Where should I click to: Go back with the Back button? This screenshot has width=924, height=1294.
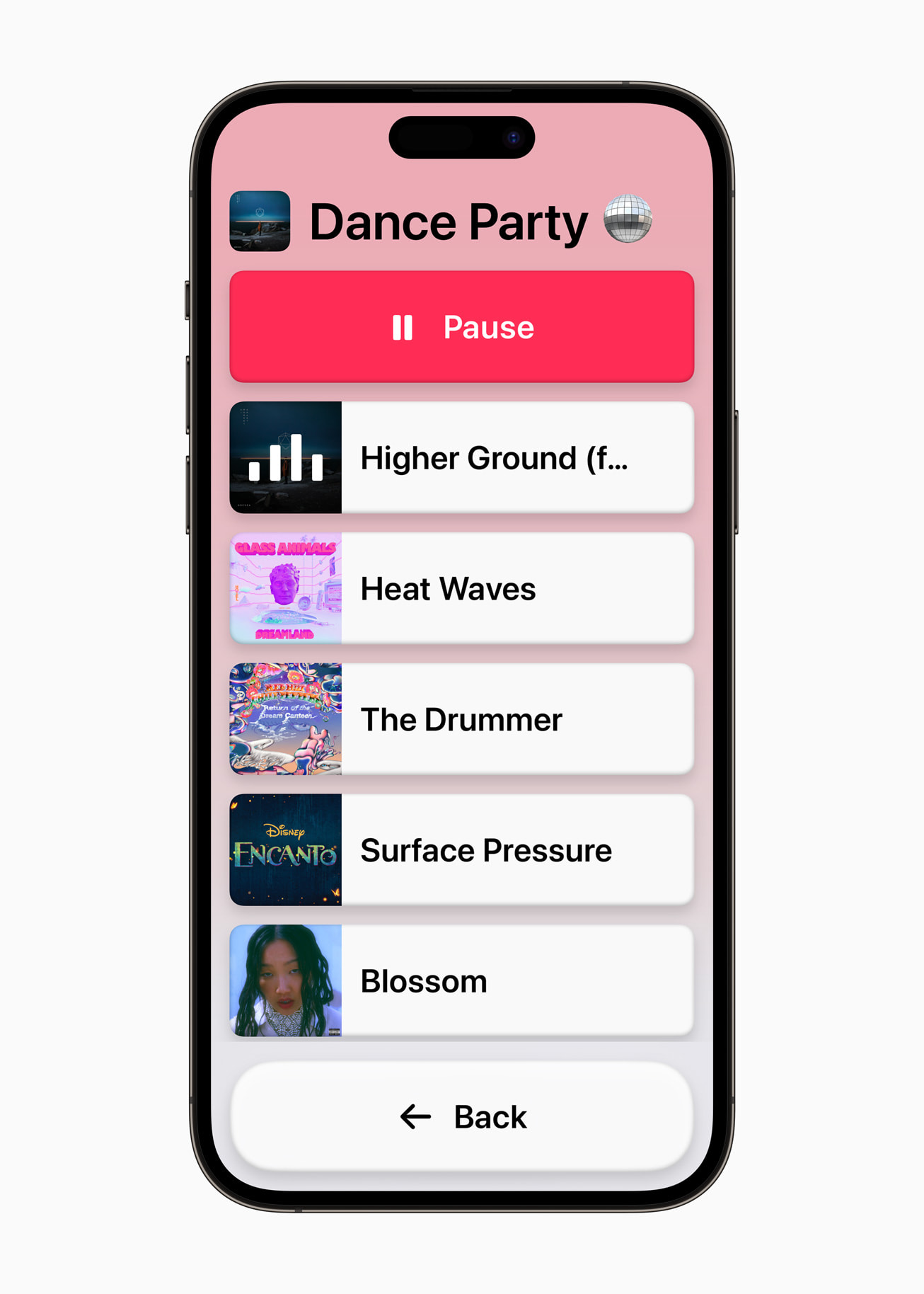click(461, 1117)
